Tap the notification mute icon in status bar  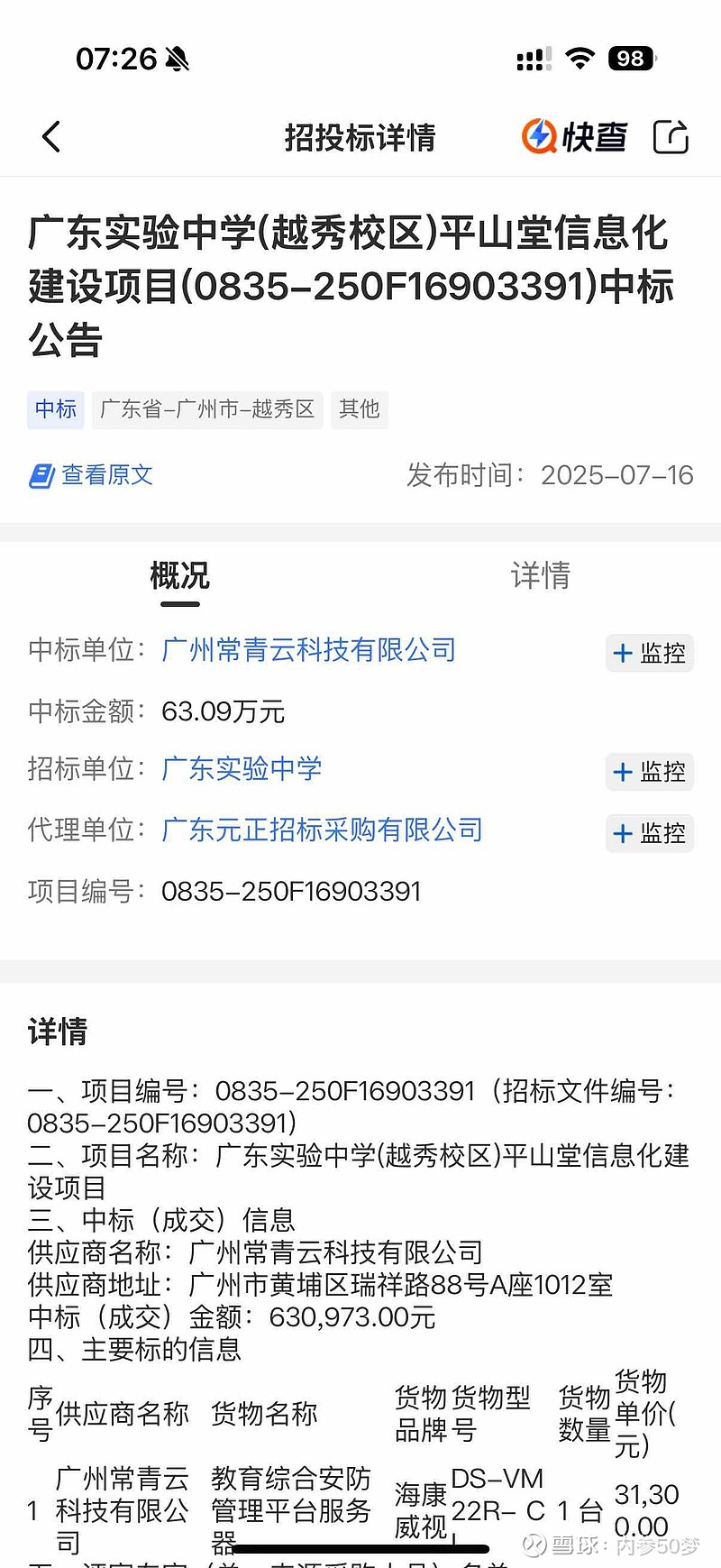(x=177, y=56)
